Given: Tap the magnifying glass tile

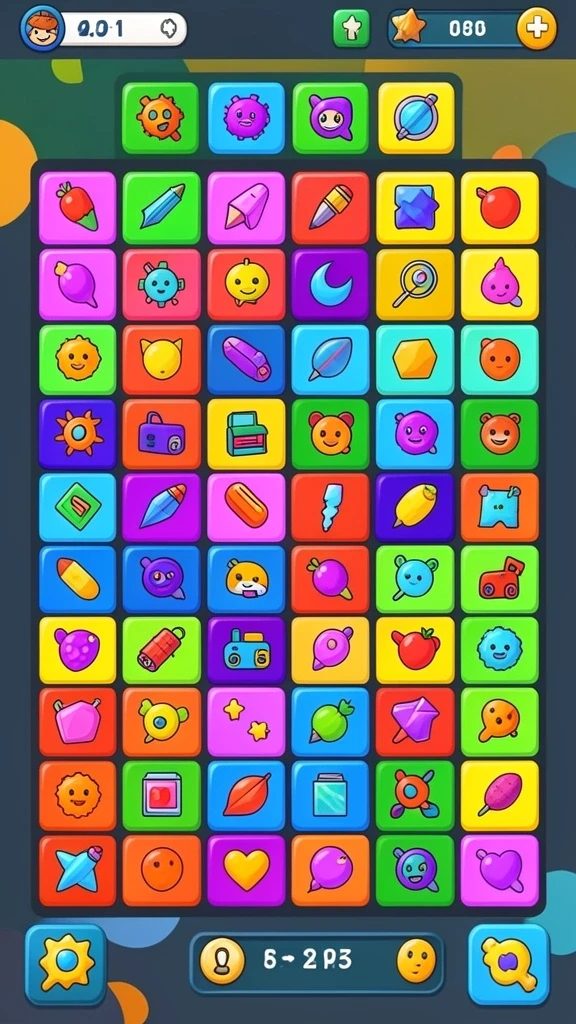Looking at the screenshot, I should (415, 285).
